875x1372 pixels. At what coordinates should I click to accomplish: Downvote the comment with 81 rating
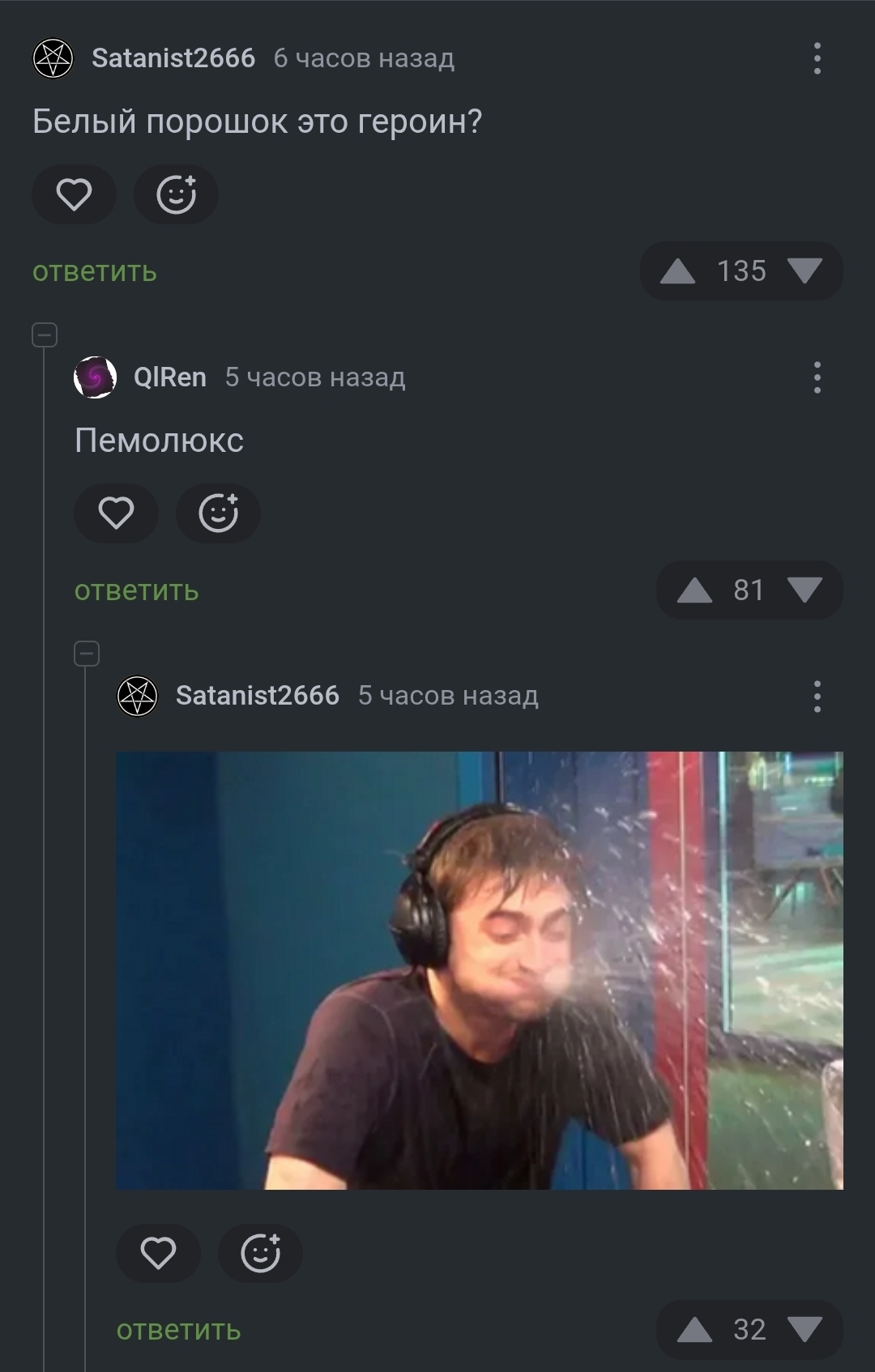805,590
